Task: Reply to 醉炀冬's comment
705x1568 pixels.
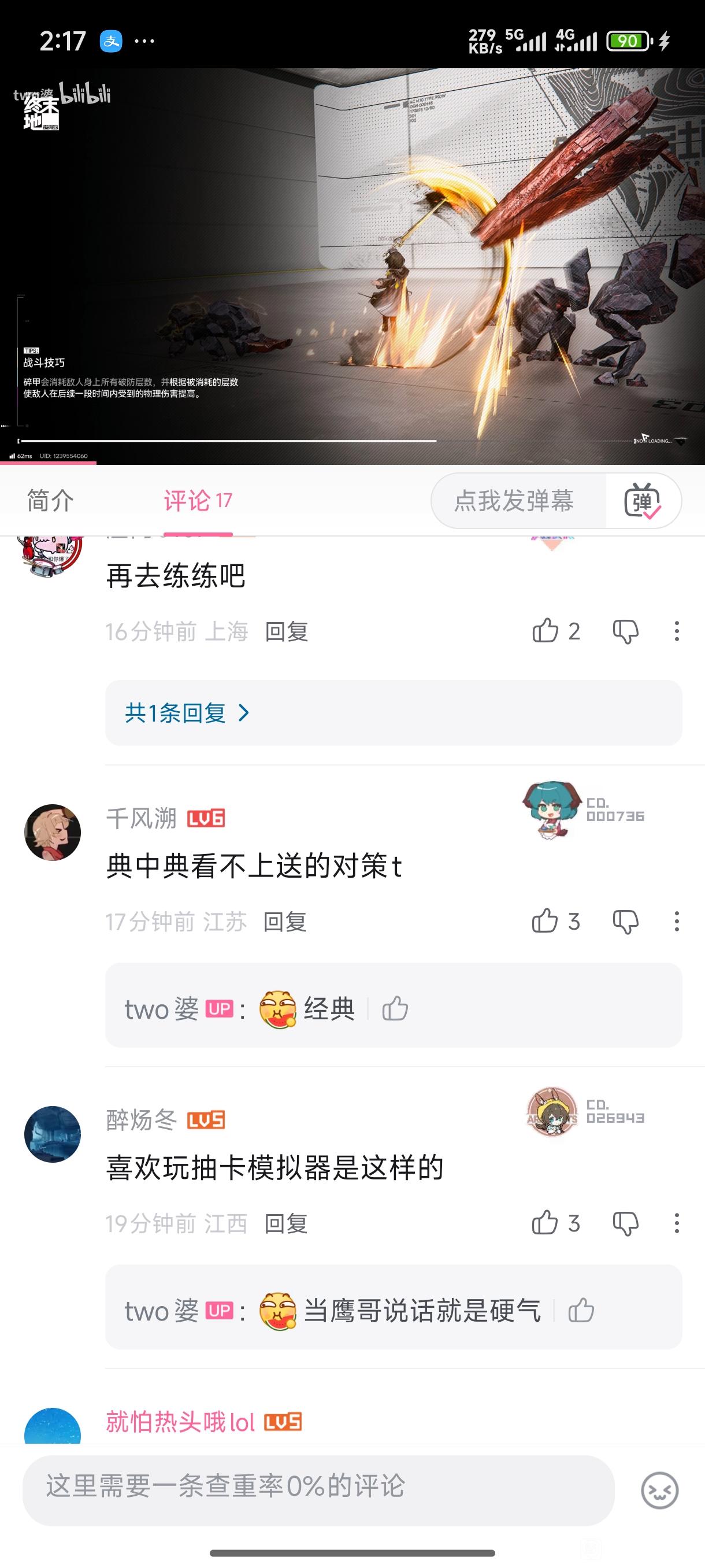Action: click(x=286, y=1223)
